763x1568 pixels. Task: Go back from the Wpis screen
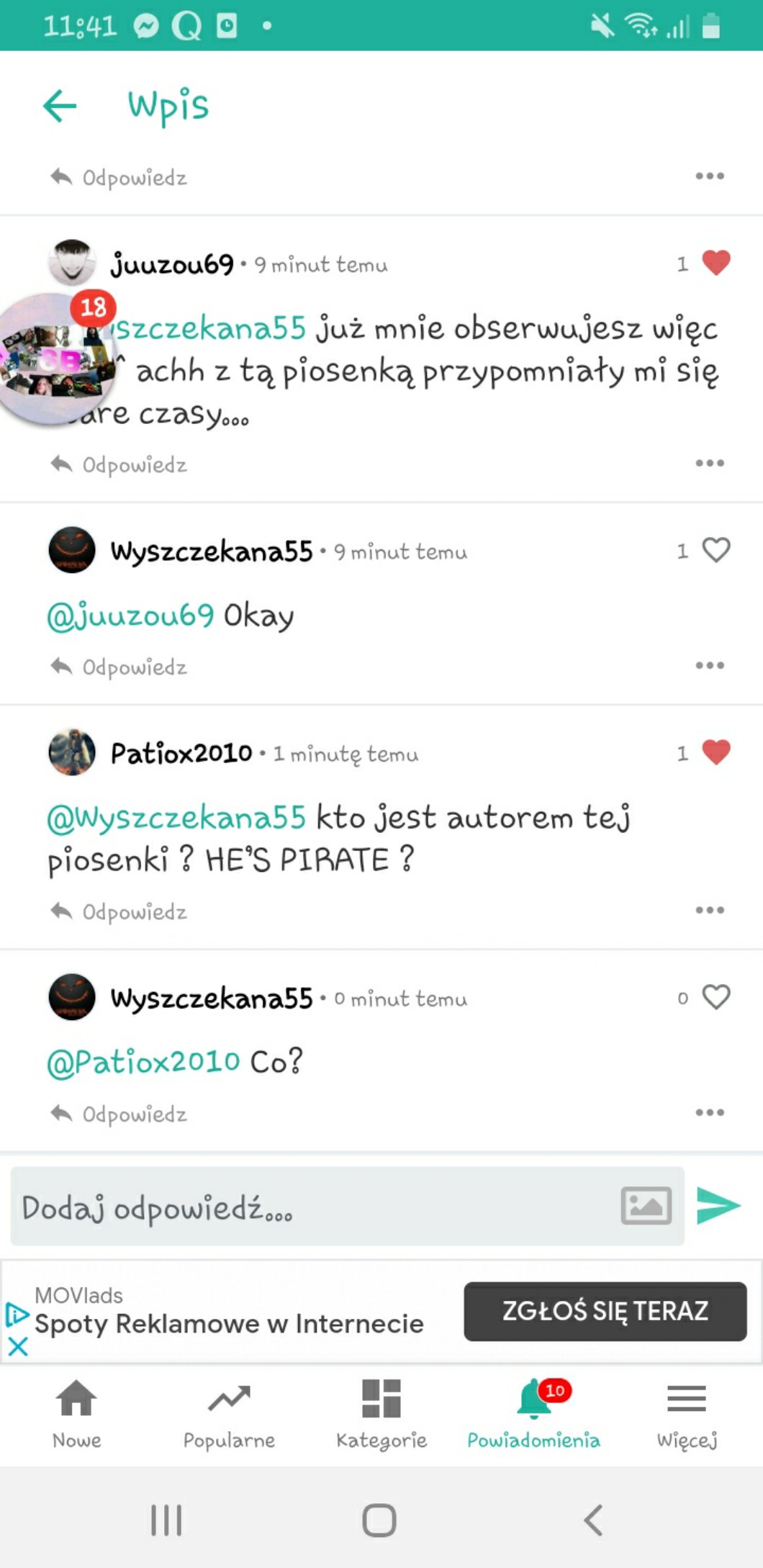point(60,106)
